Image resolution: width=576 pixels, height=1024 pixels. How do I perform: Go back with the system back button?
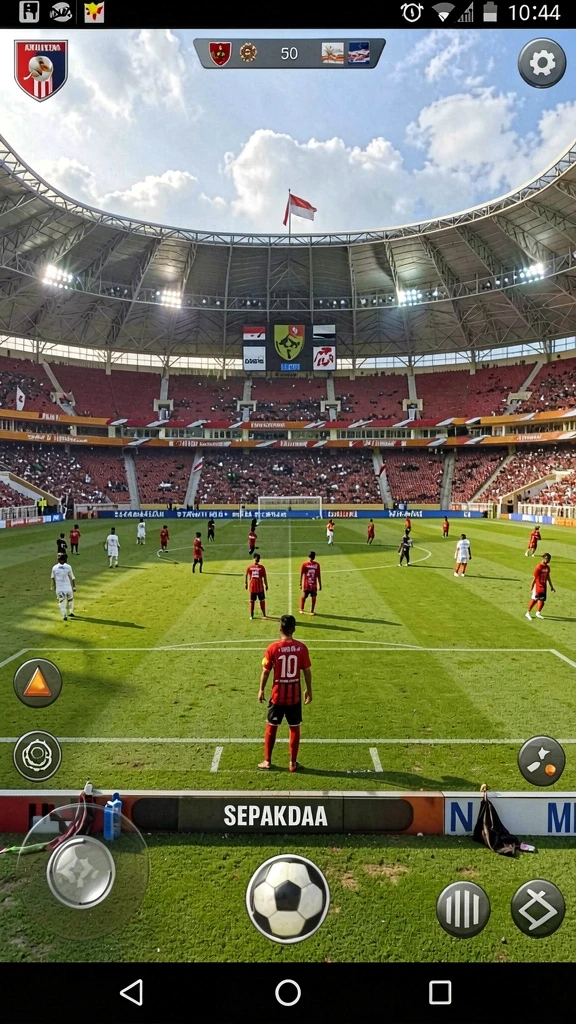(x=131, y=993)
